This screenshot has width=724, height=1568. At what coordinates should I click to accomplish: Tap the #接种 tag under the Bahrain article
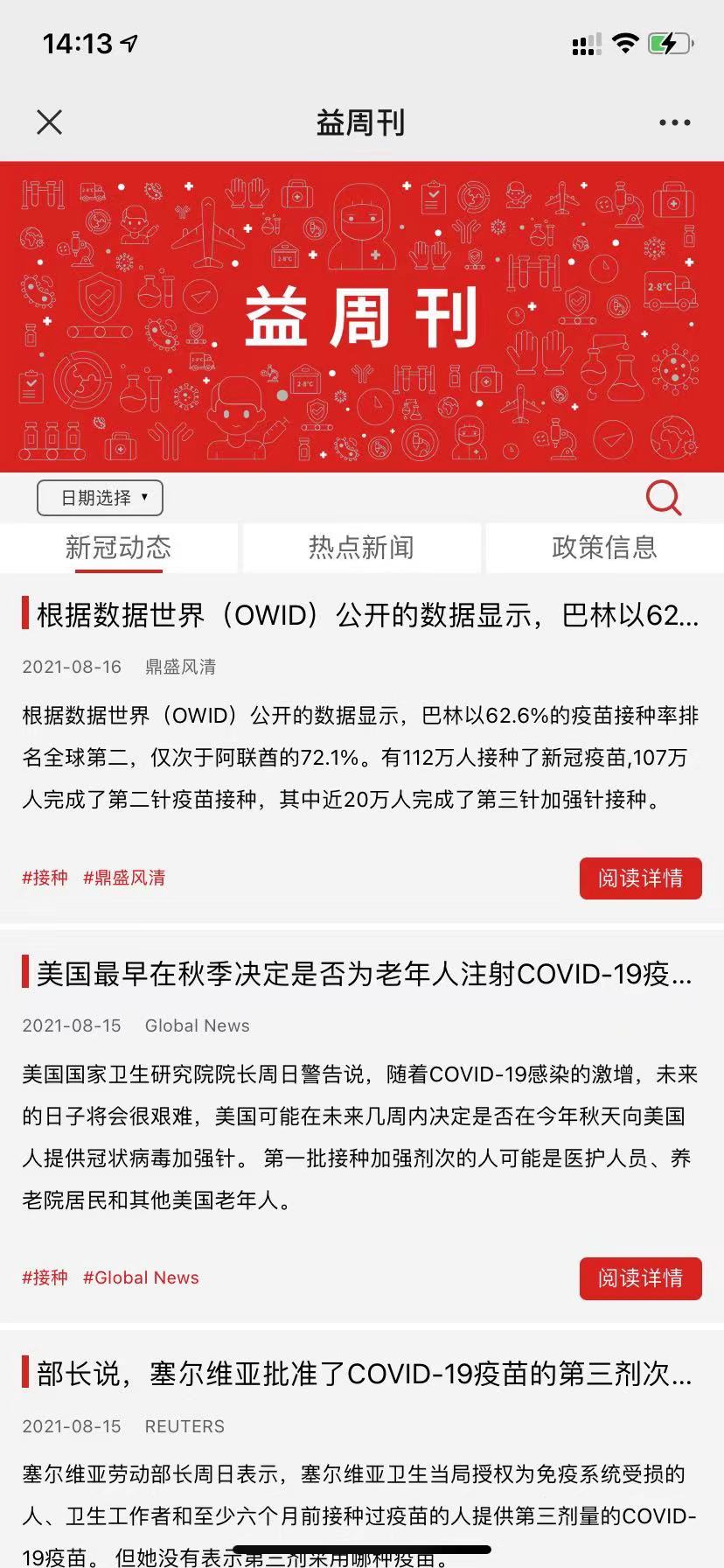point(45,878)
